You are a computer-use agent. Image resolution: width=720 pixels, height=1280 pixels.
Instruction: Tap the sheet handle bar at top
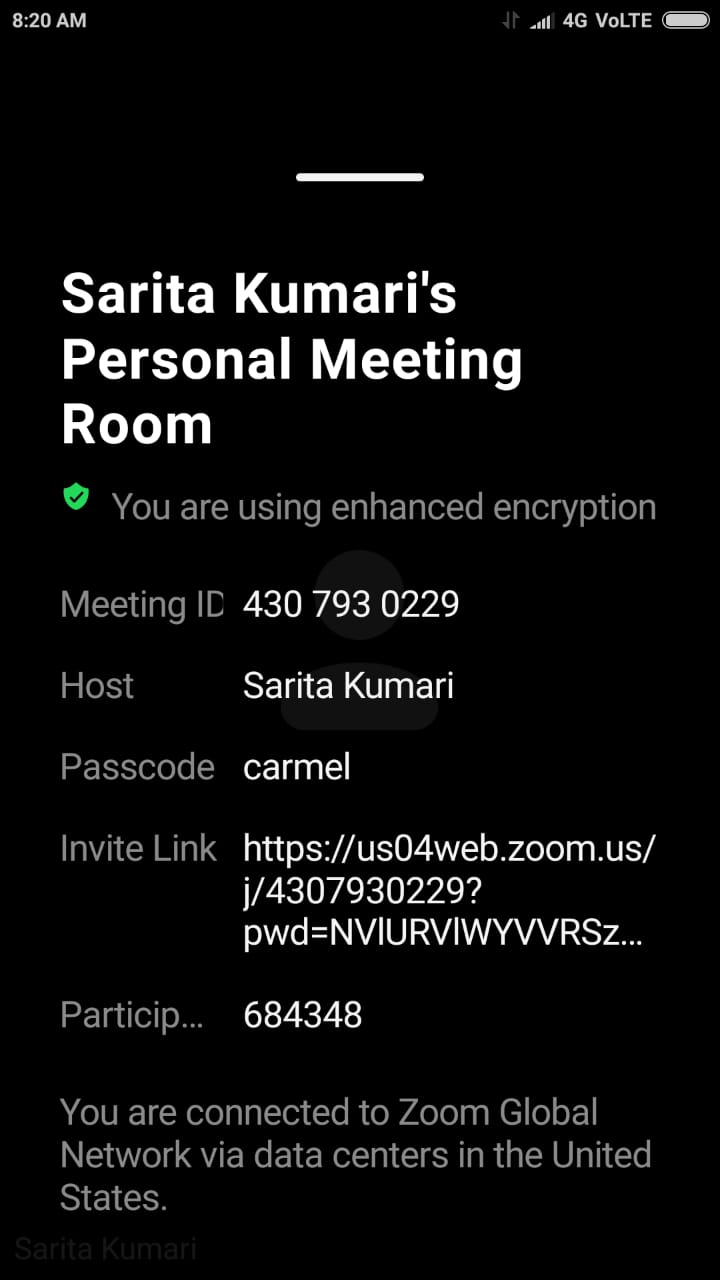(360, 177)
